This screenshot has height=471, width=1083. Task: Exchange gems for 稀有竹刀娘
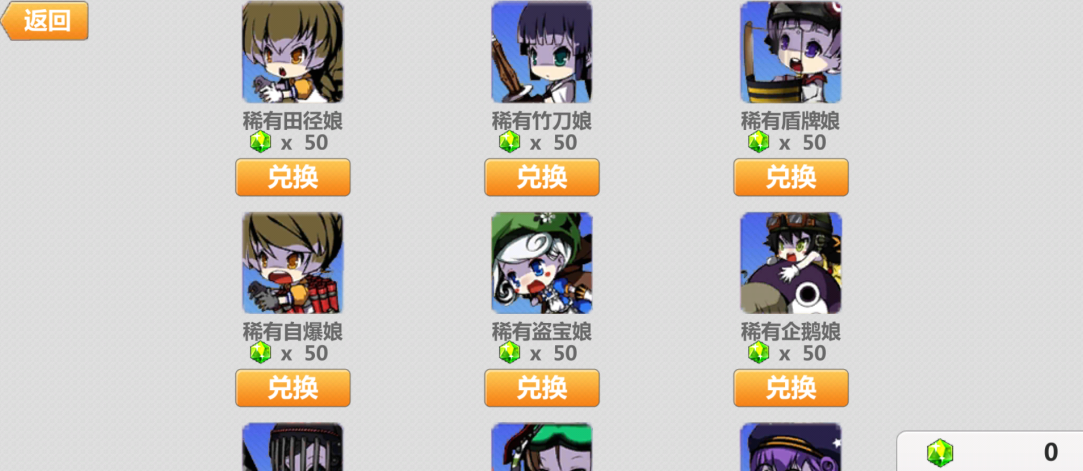(542, 177)
